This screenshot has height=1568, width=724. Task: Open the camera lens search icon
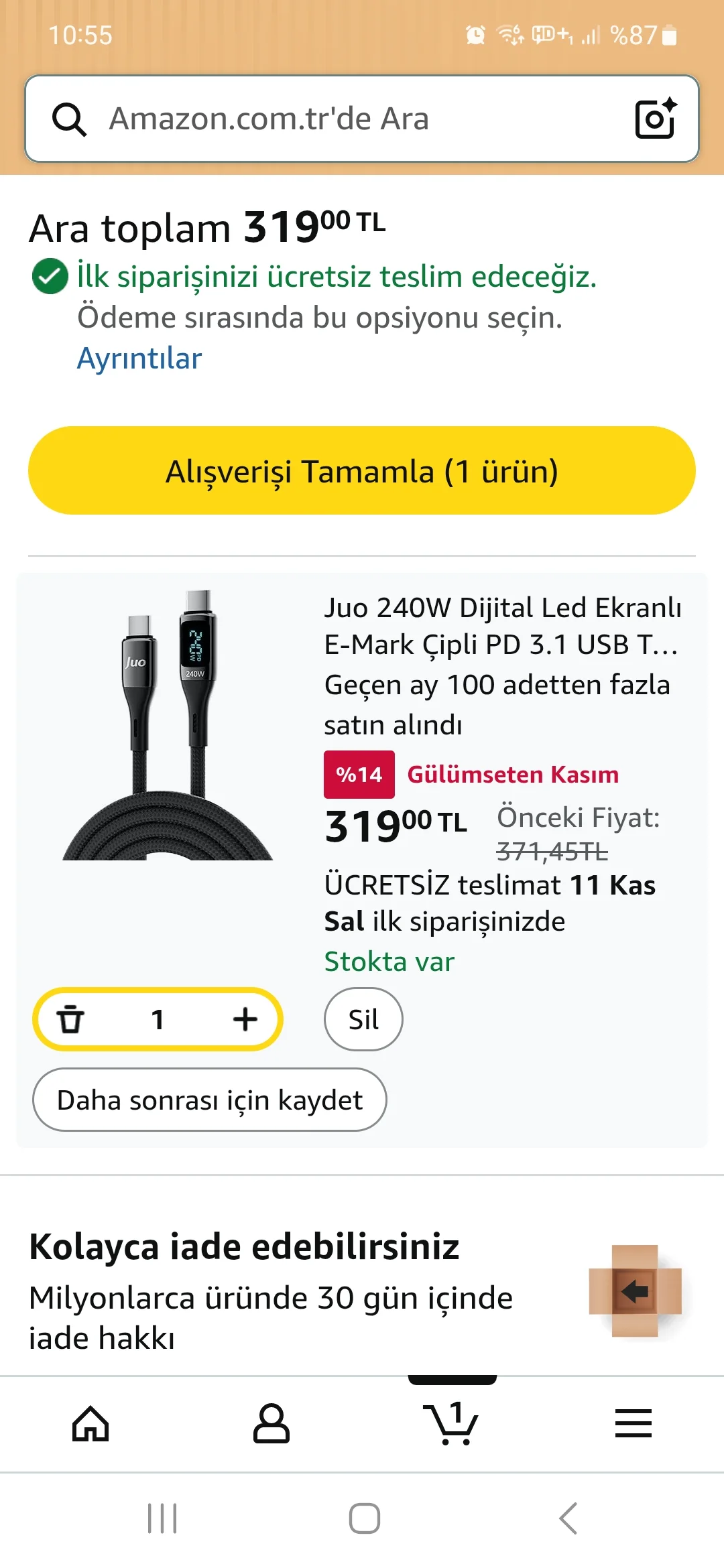[x=655, y=119]
